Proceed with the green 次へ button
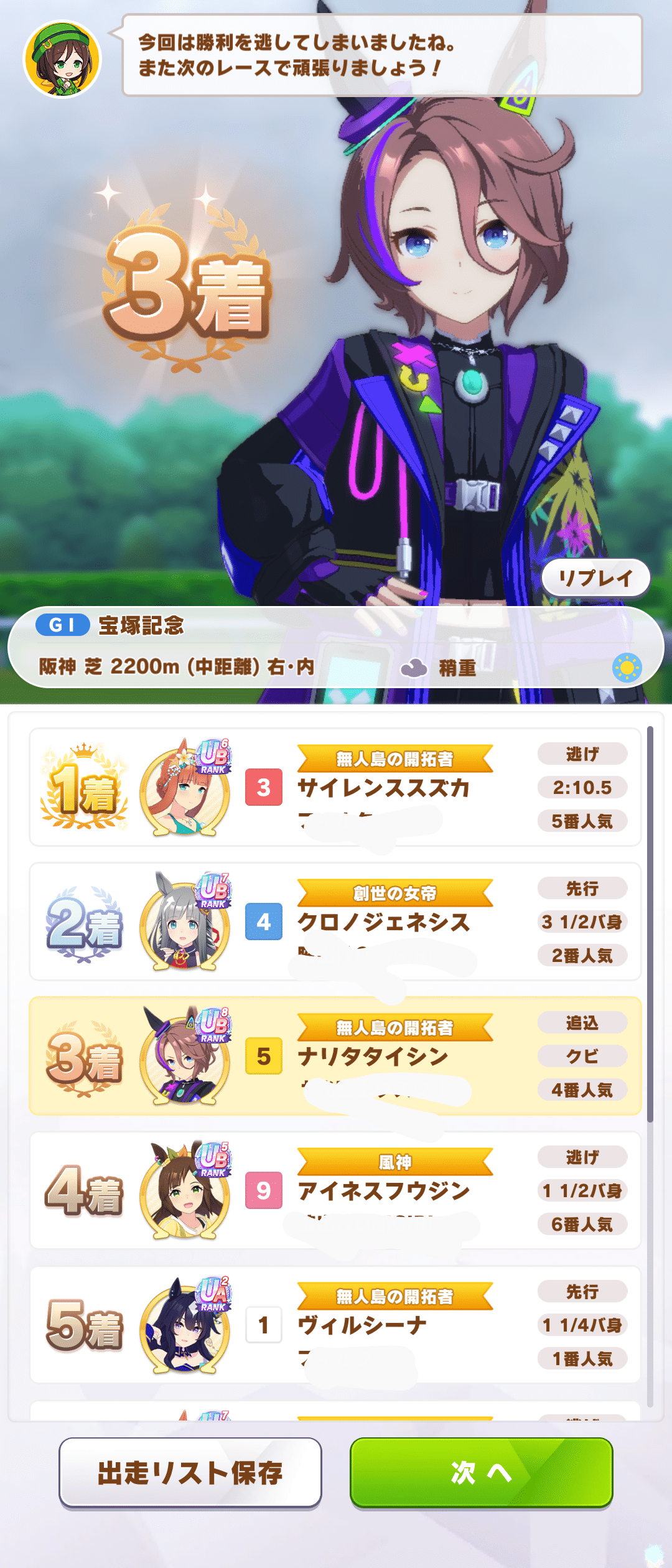The height and width of the screenshot is (1568, 672). pos(481,1472)
